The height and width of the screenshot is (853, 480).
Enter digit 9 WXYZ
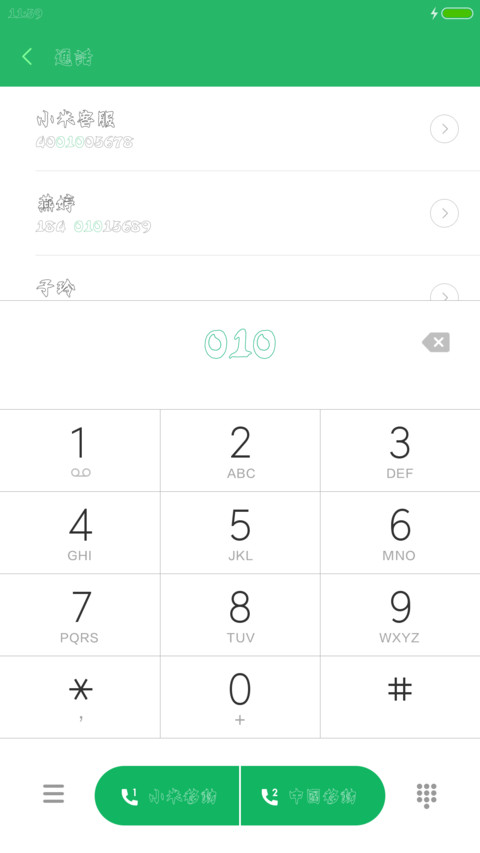(x=400, y=615)
